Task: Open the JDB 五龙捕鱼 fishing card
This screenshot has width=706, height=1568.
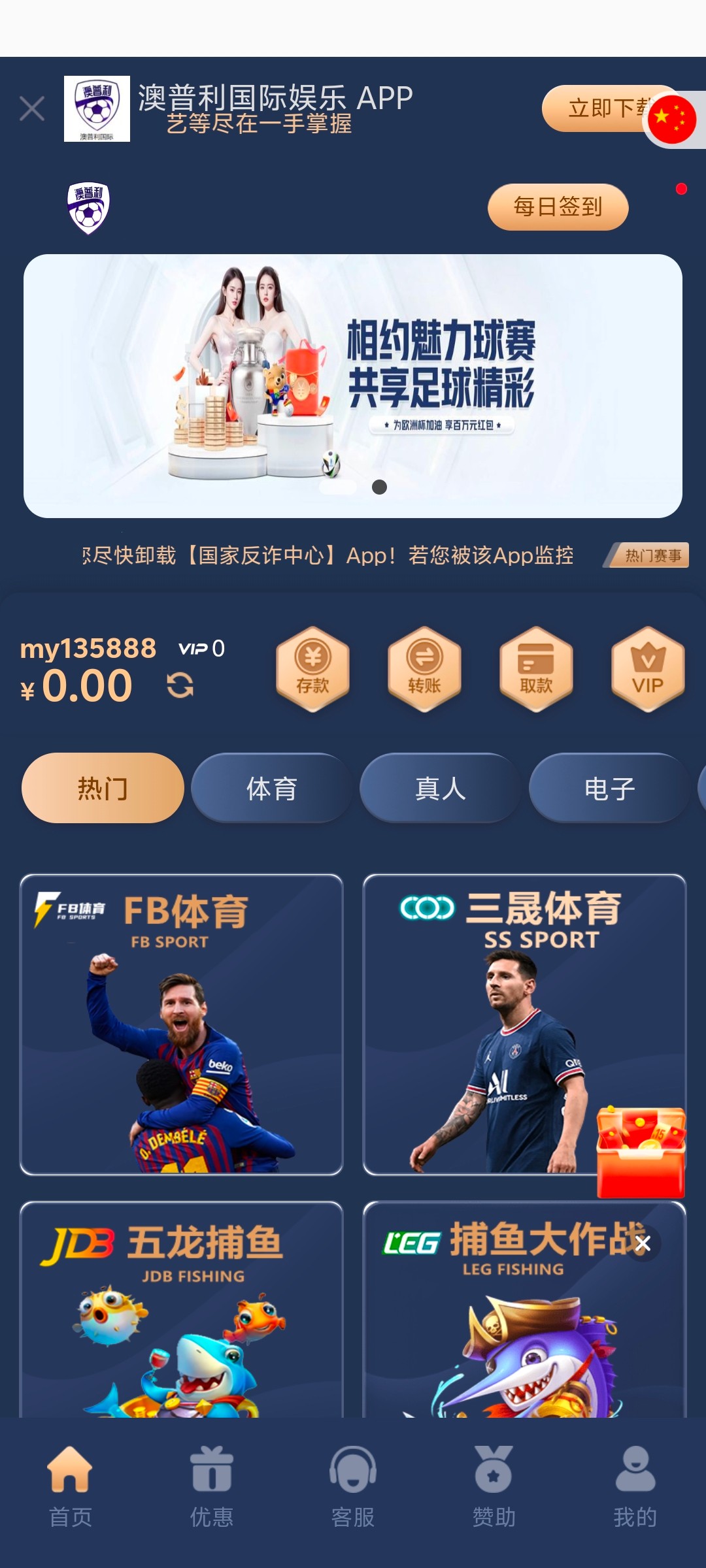Action: (x=182, y=1307)
